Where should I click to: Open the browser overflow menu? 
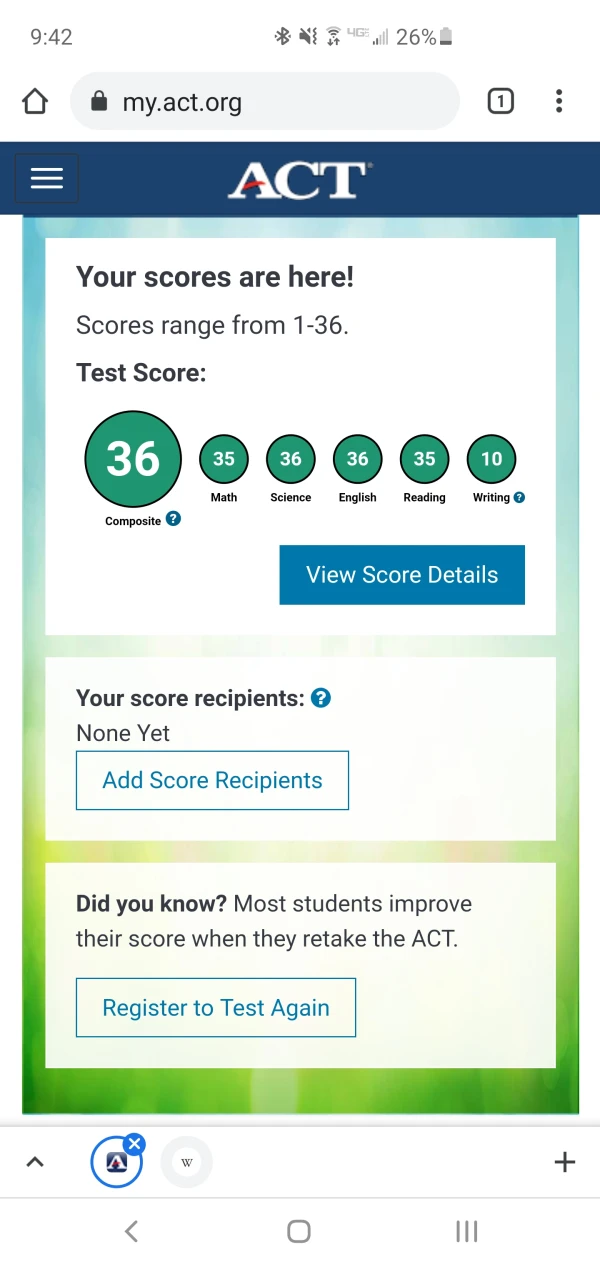[x=559, y=101]
